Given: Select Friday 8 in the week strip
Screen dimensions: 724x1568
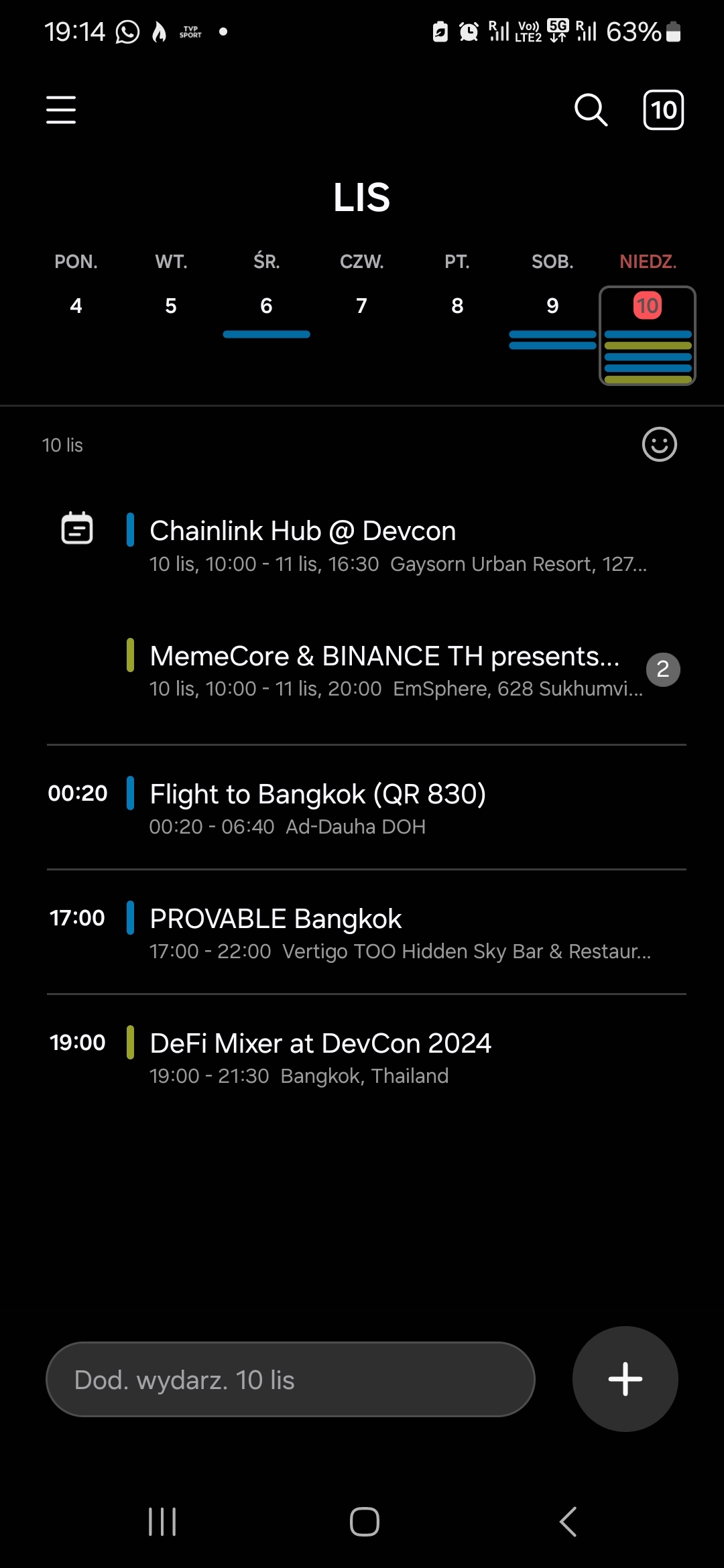Looking at the screenshot, I should pyautogui.click(x=457, y=306).
